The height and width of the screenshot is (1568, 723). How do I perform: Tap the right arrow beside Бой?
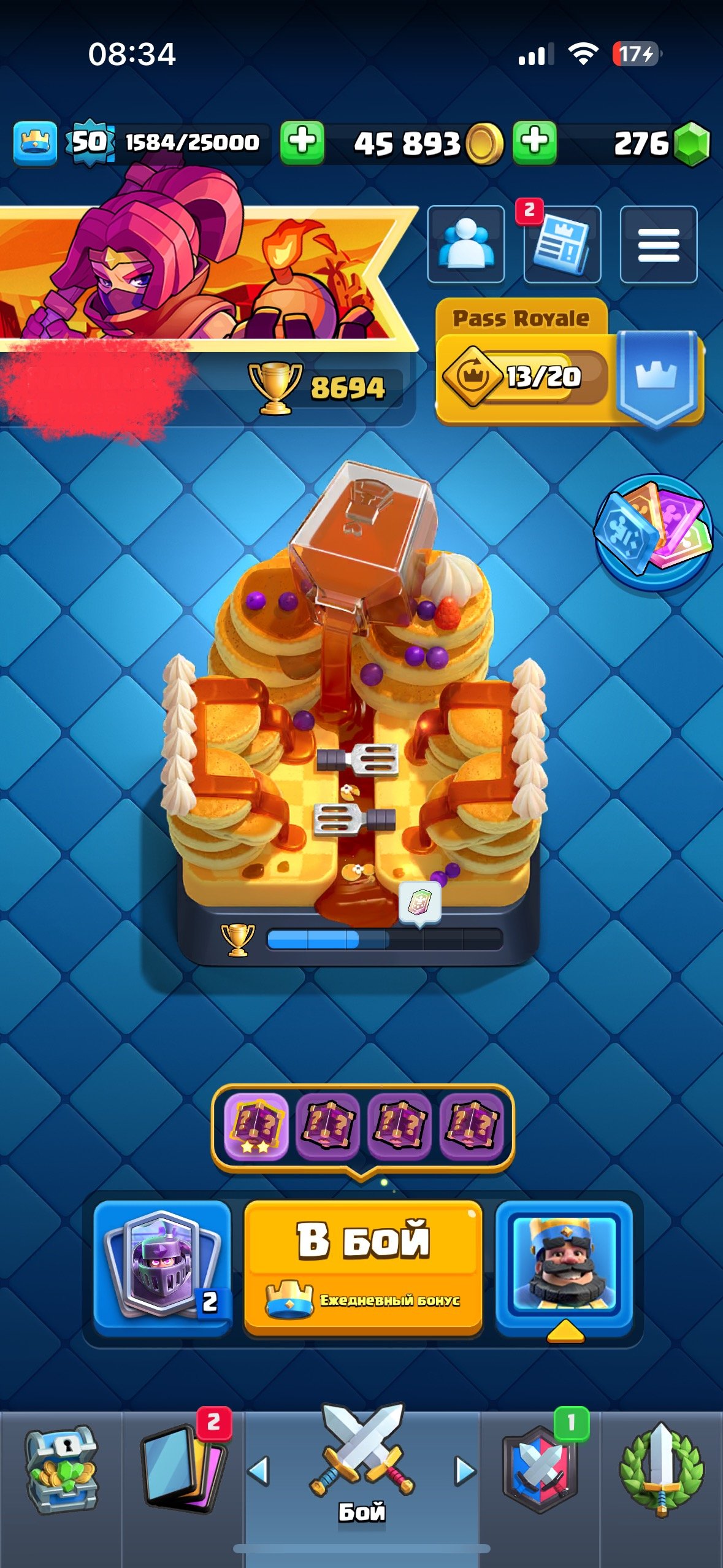pos(465,1471)
